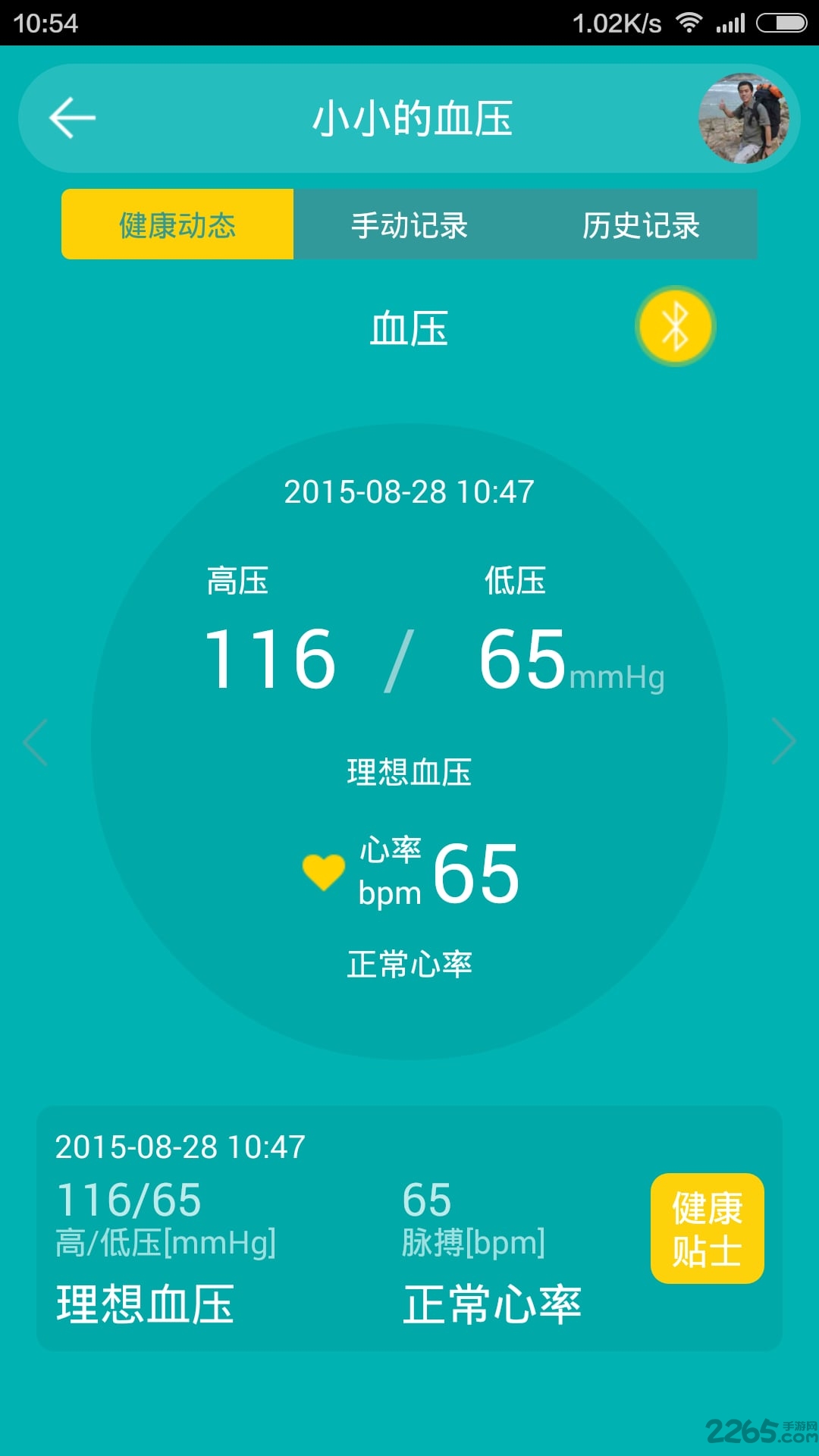The height and width of the screenshot is (1456, 819).
Task: Select the blood pressure circle display
Action: point(409,728)
